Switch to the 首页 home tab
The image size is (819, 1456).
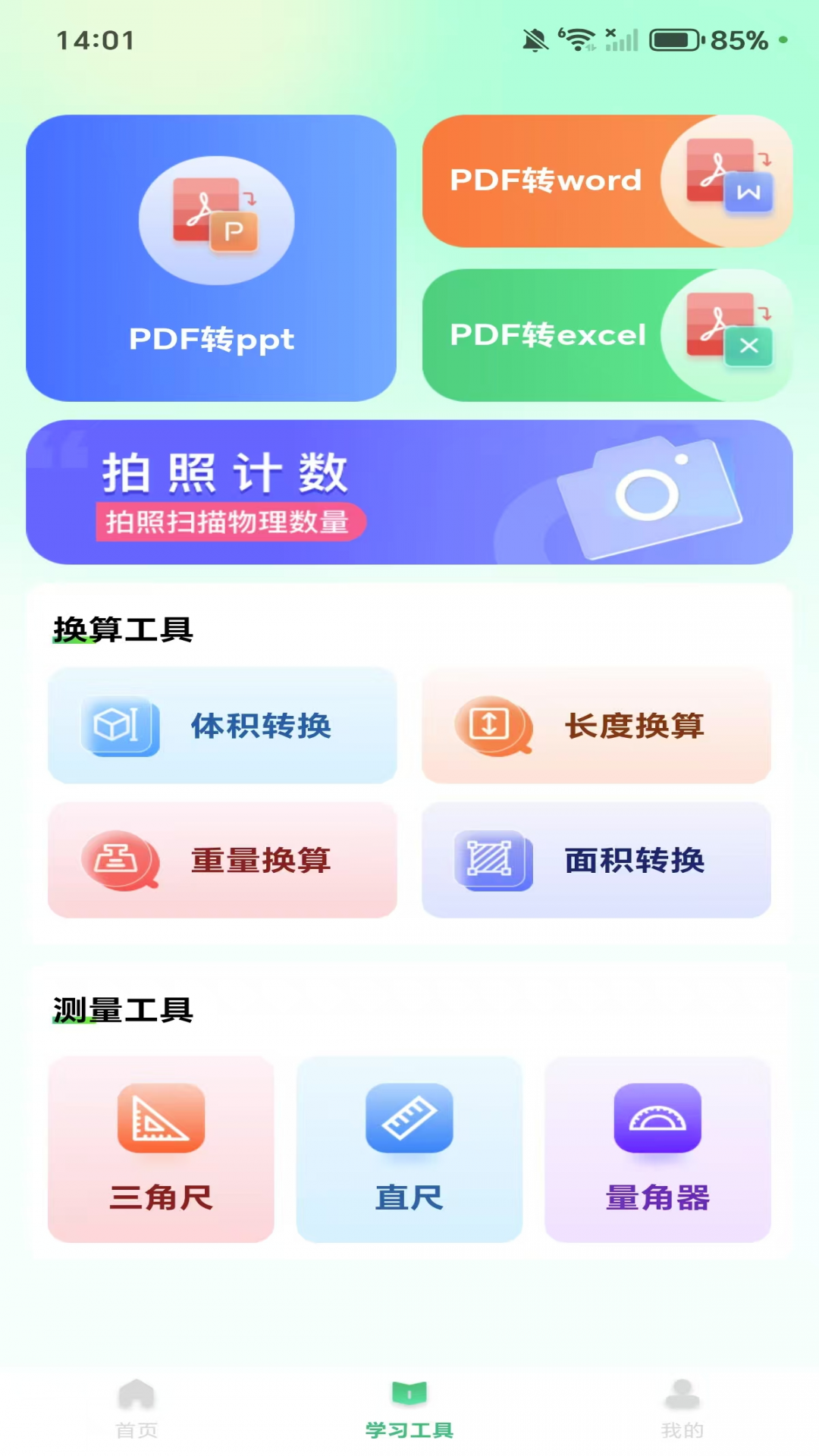point(136,1409)
